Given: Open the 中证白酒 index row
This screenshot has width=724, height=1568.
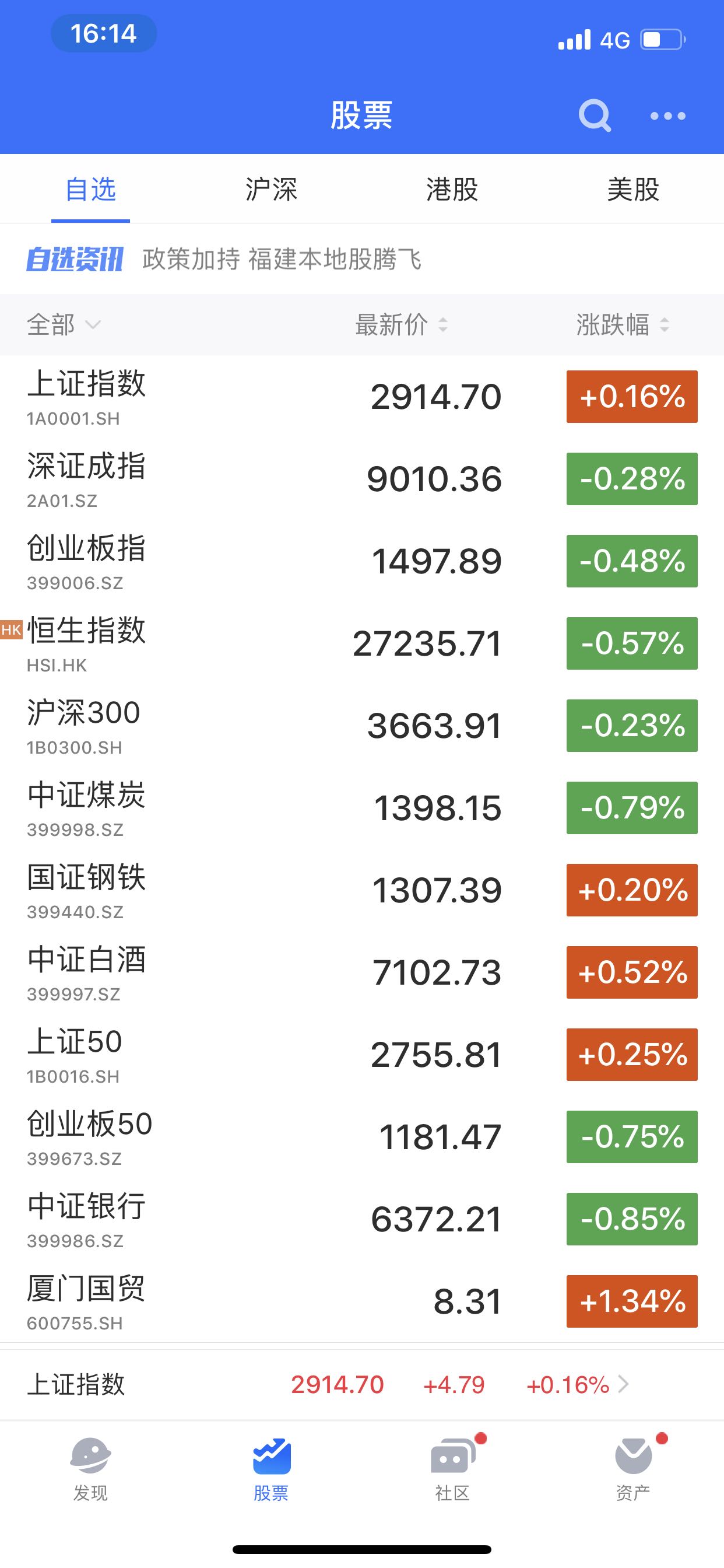Looking at the screenshot, I should tap(362, 972).
